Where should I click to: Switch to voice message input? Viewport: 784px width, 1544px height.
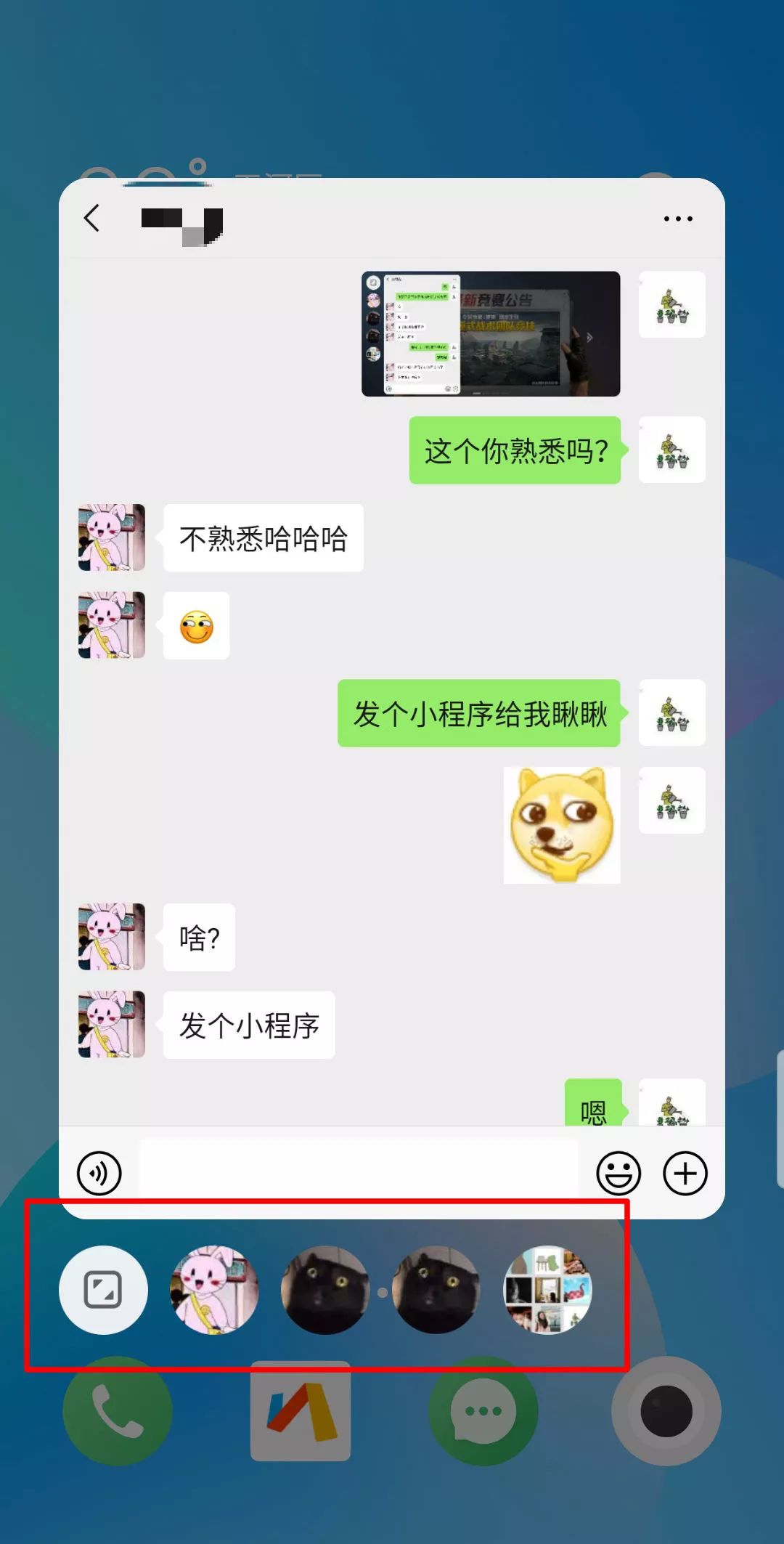click(x=99, y=1173)
